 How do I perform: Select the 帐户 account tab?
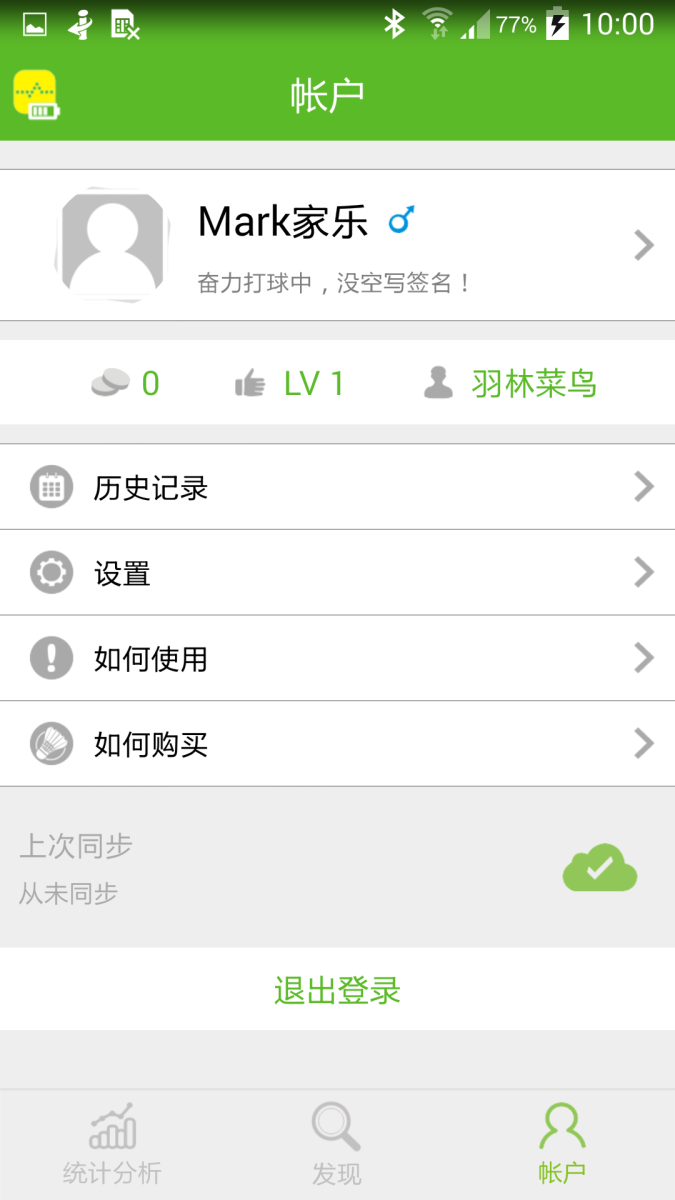coord(562,1145)
